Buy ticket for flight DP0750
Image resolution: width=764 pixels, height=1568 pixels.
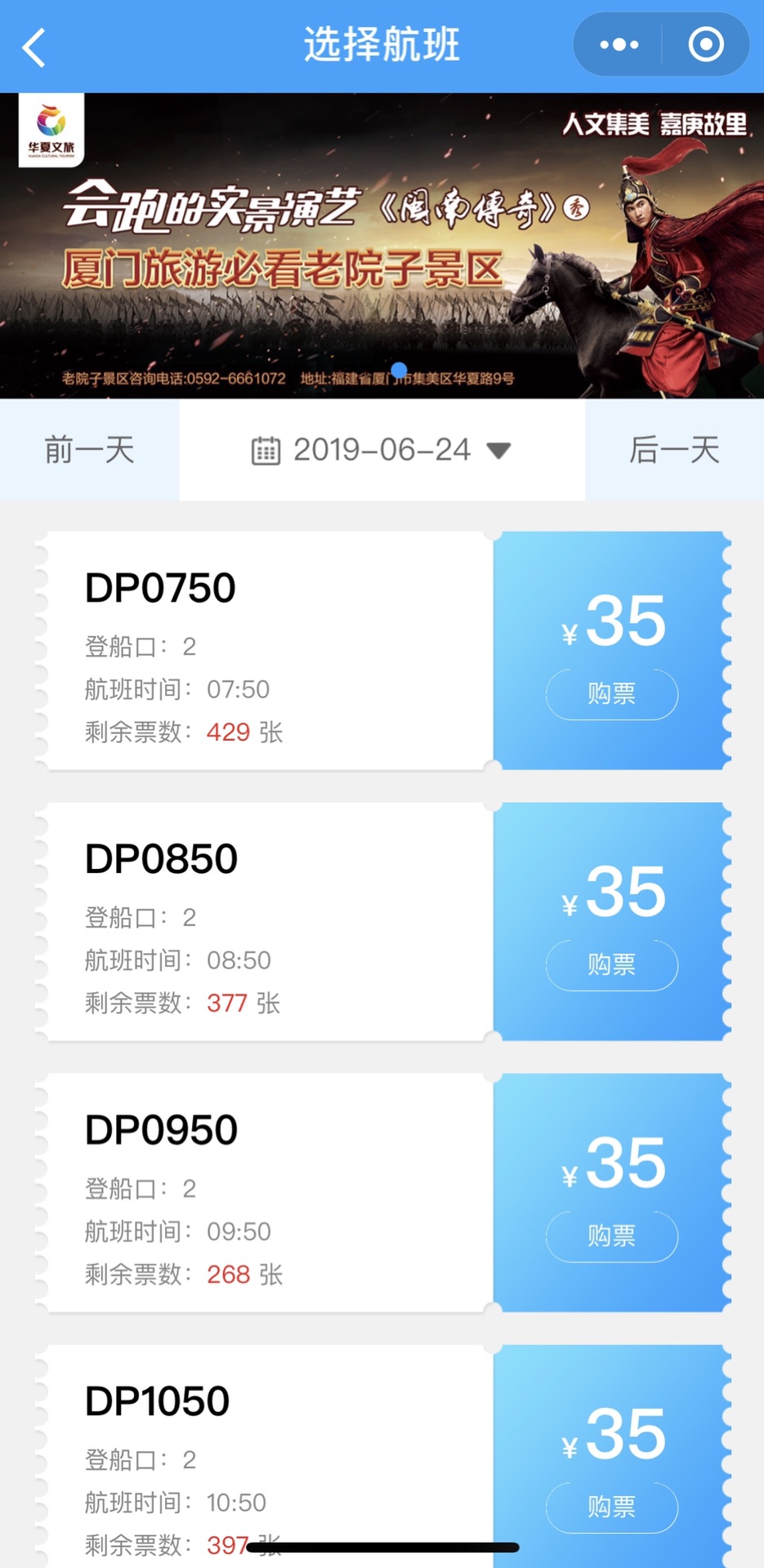coord(611,694)
